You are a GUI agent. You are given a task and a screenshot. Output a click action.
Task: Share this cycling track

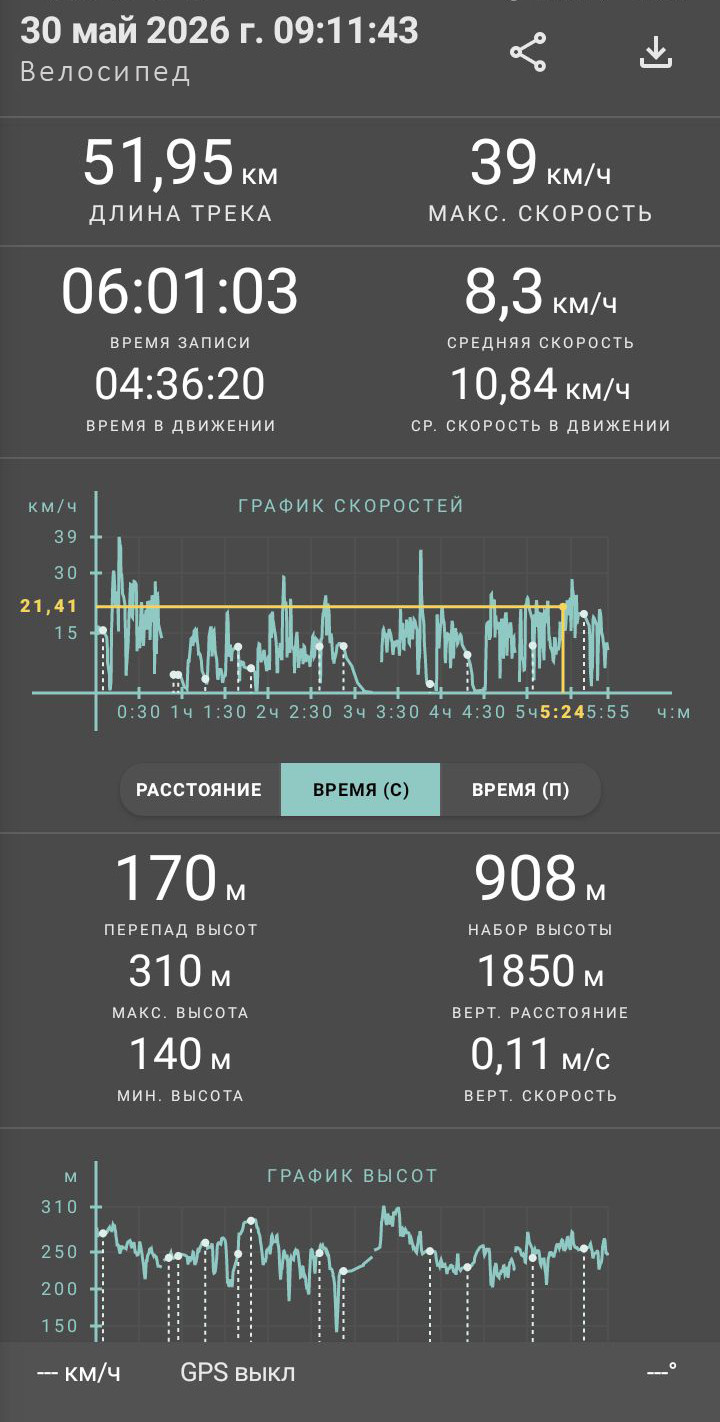528,53
